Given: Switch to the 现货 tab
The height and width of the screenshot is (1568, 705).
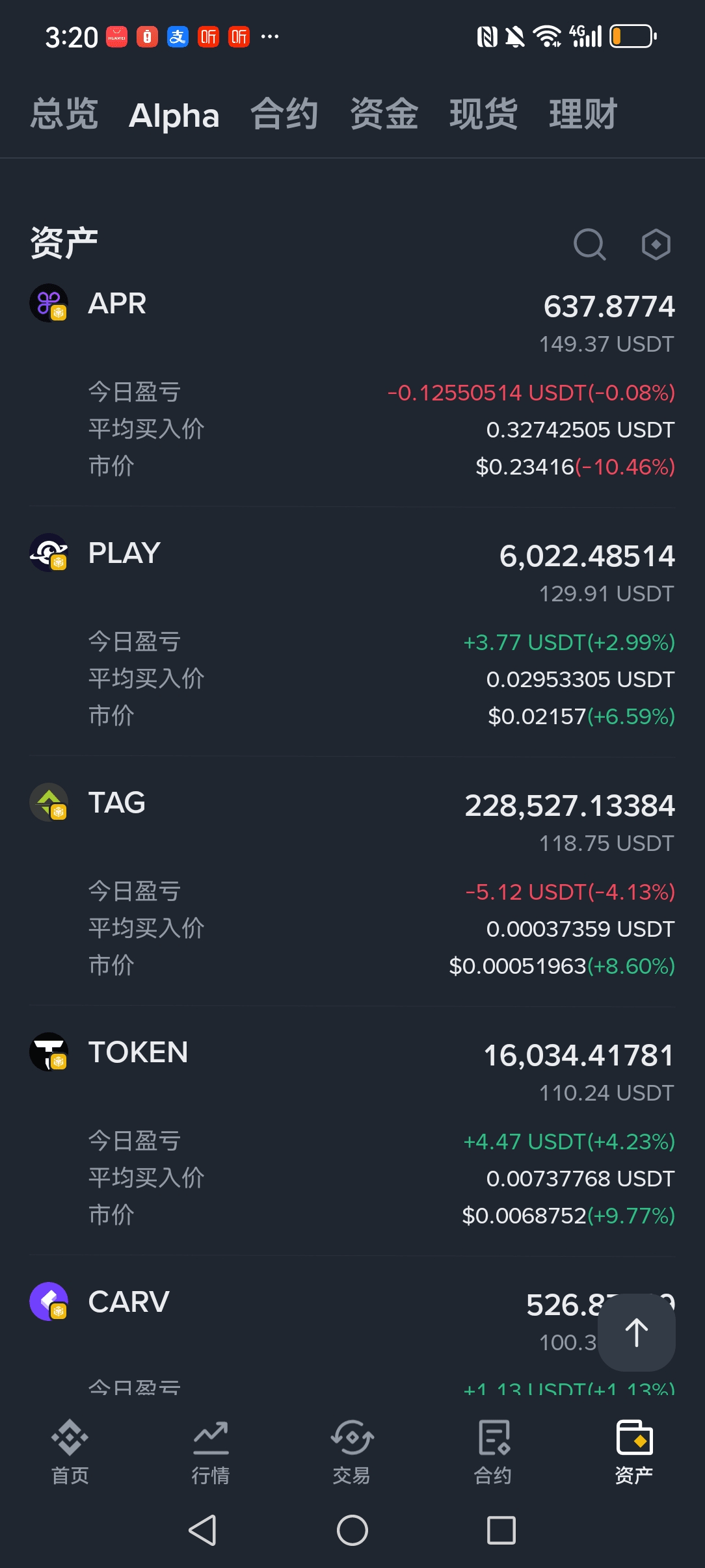Looking at the screenshot, I should point(483,114).
